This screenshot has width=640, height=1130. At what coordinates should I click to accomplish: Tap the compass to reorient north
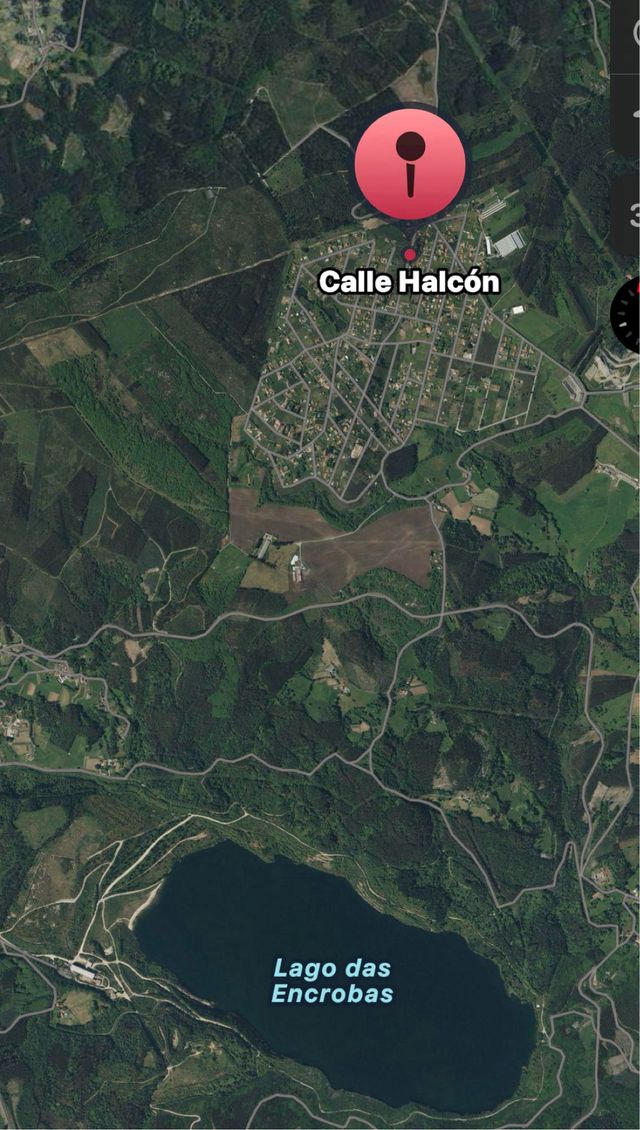(629, 314)
